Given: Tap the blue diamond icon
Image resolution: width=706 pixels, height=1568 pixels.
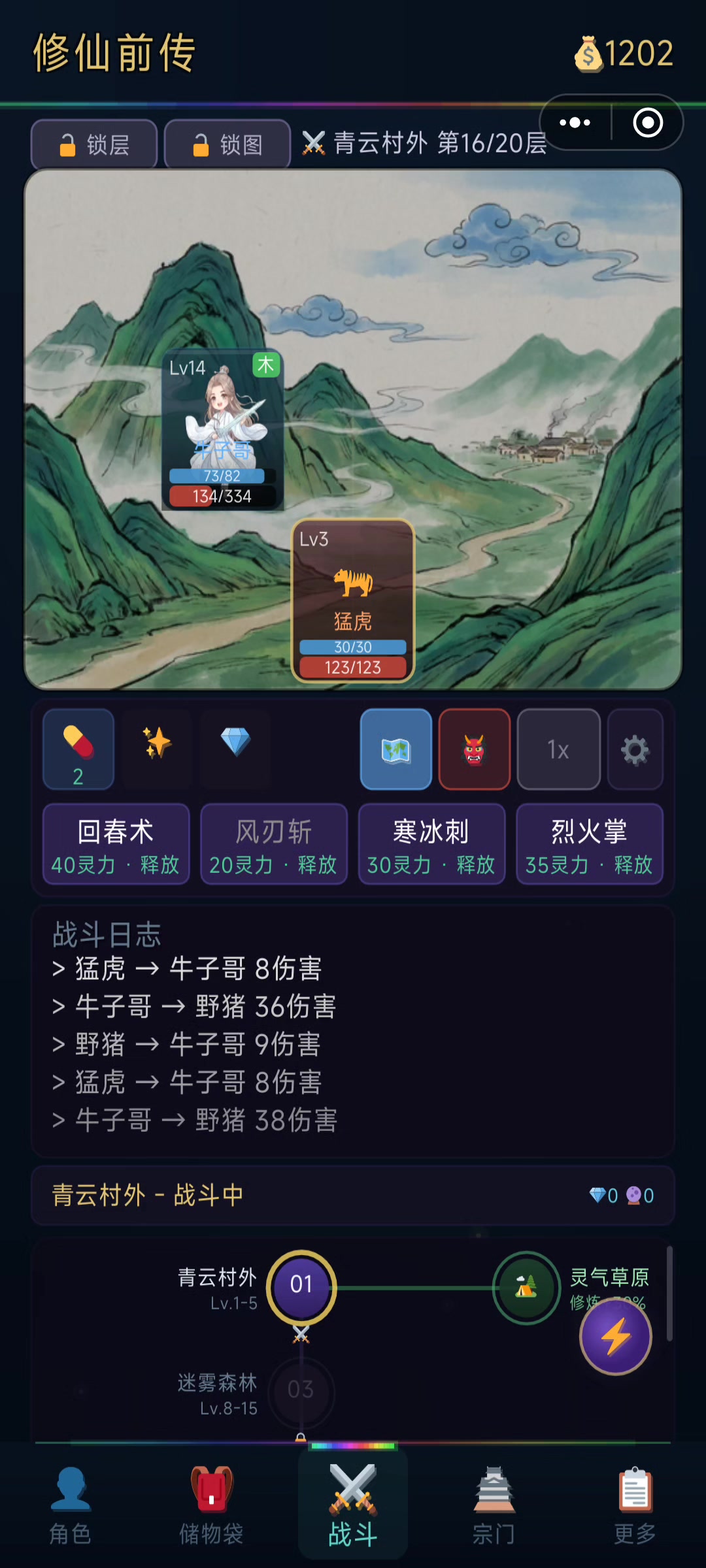Looking at the screenshot, I should coord(235,743).
